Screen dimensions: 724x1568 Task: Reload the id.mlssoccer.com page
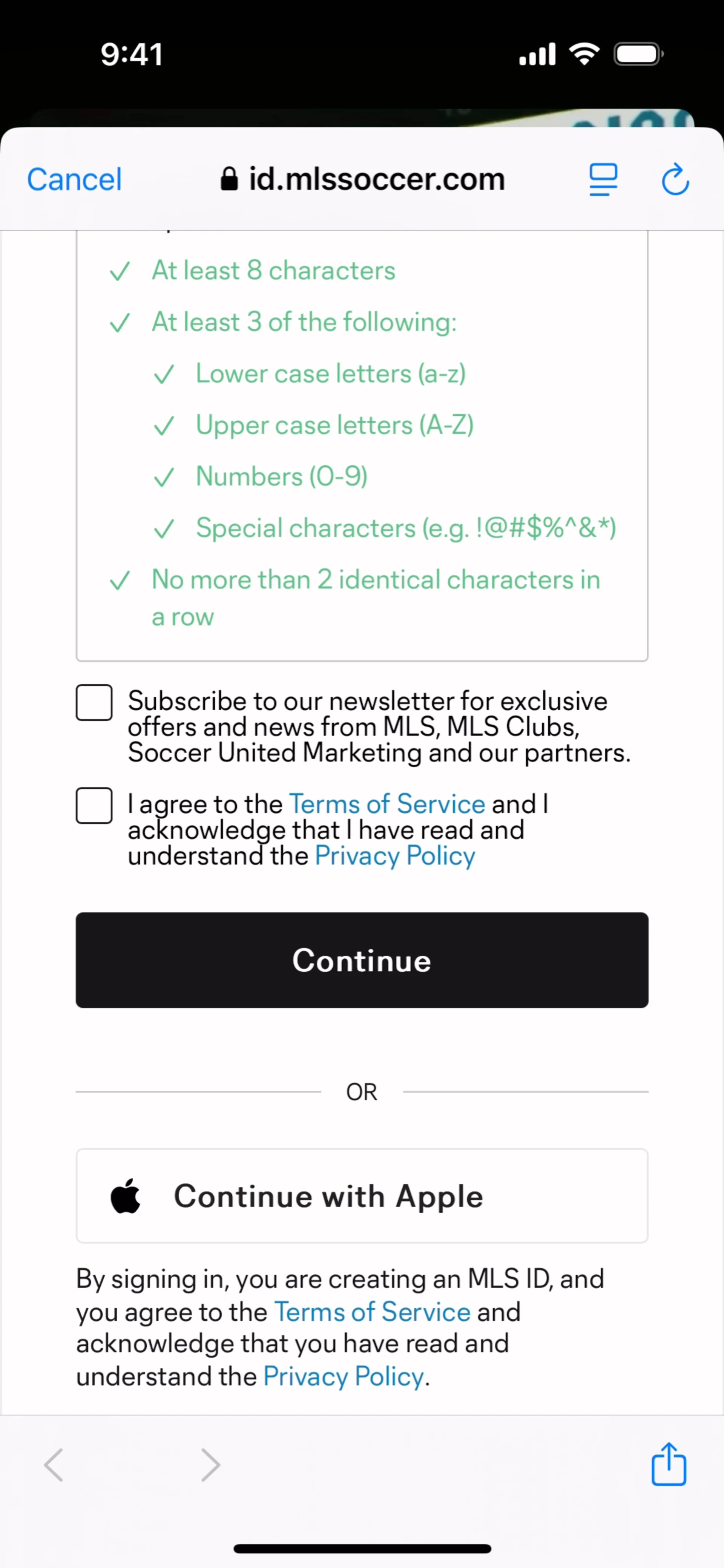pyautogui.click(x=675, y=180)
